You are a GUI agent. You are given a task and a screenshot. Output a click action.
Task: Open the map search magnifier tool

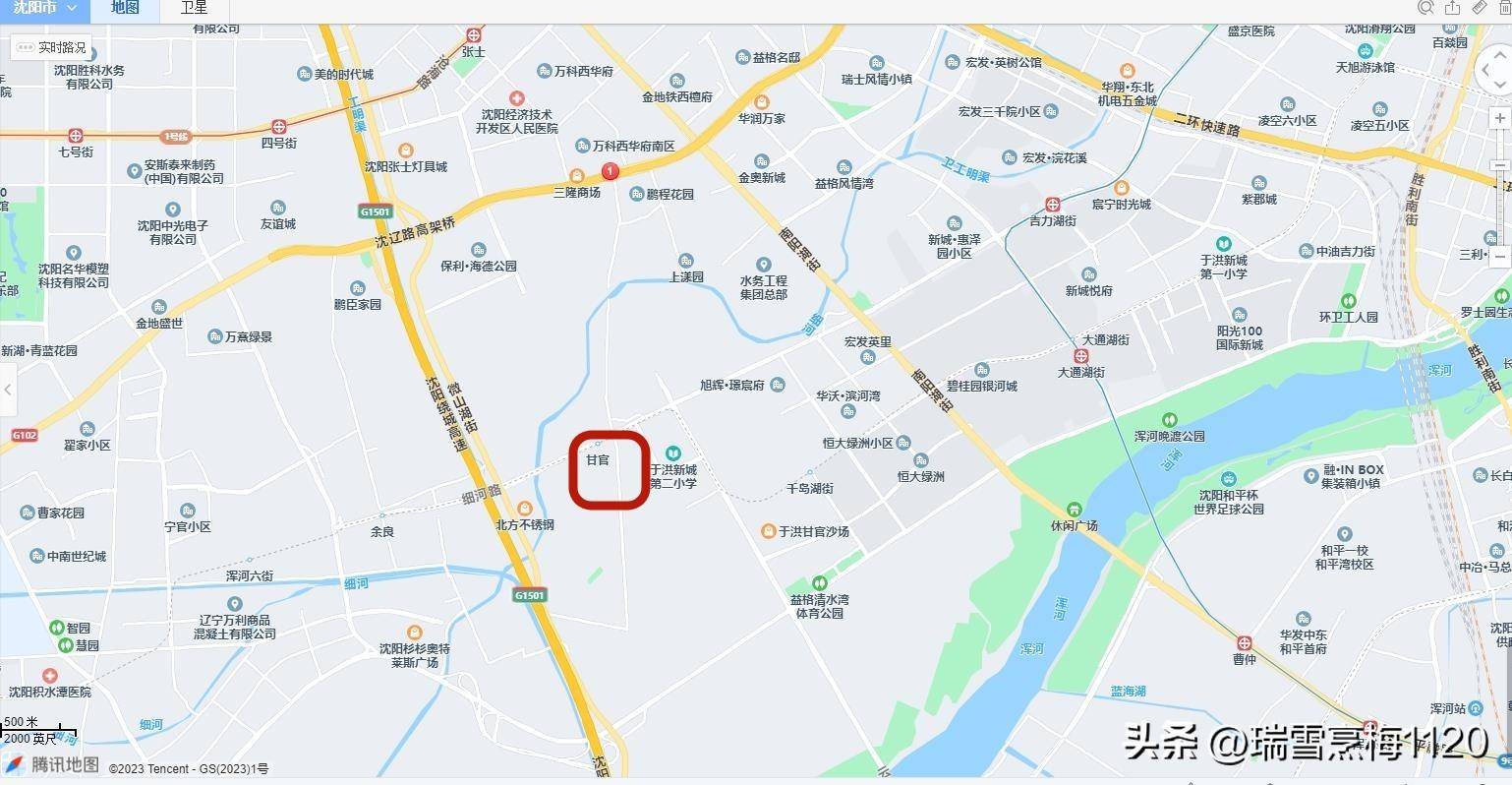1426,8
